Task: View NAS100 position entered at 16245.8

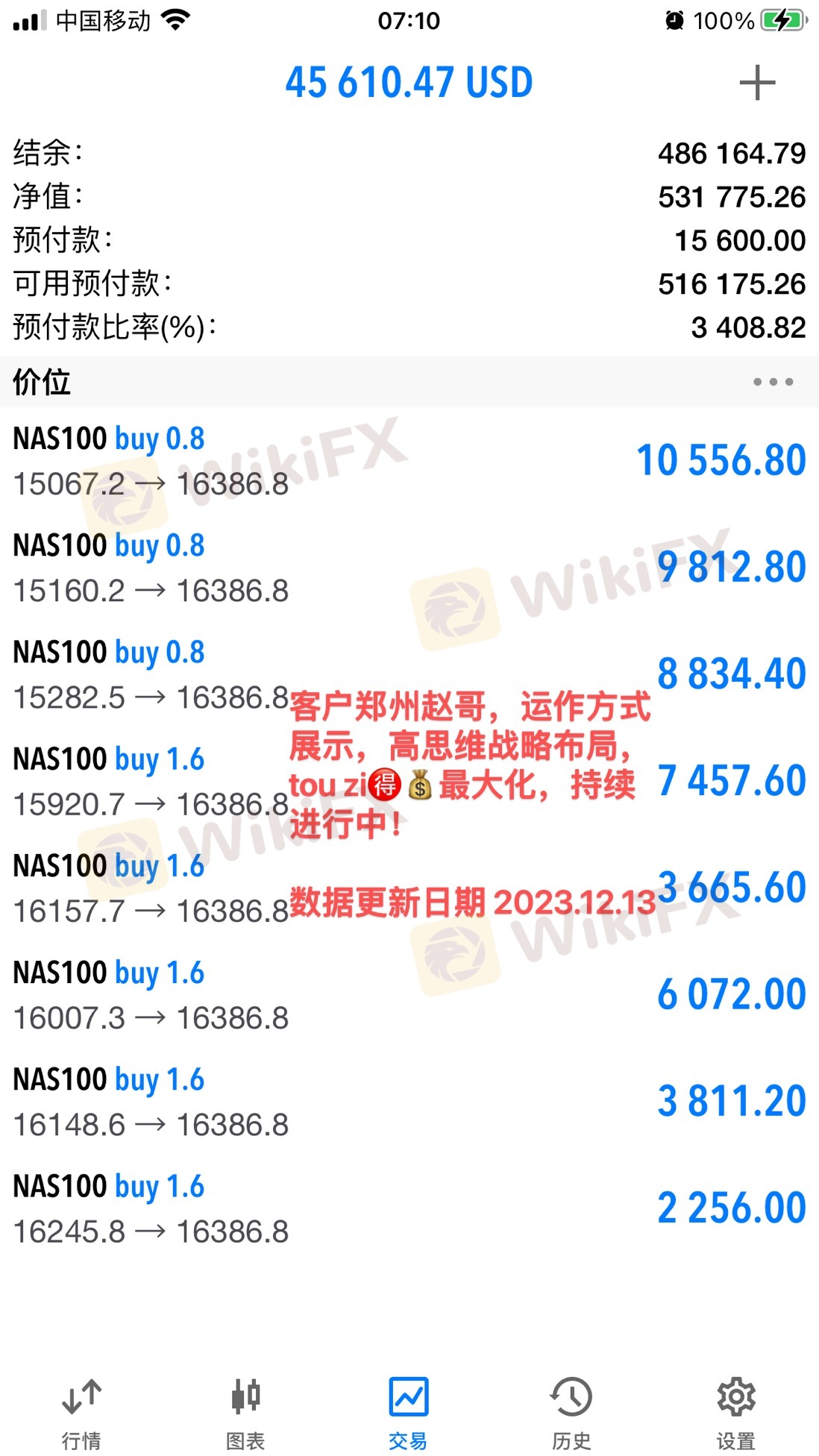Action: pyautogui.click(x=409, y=1208)
